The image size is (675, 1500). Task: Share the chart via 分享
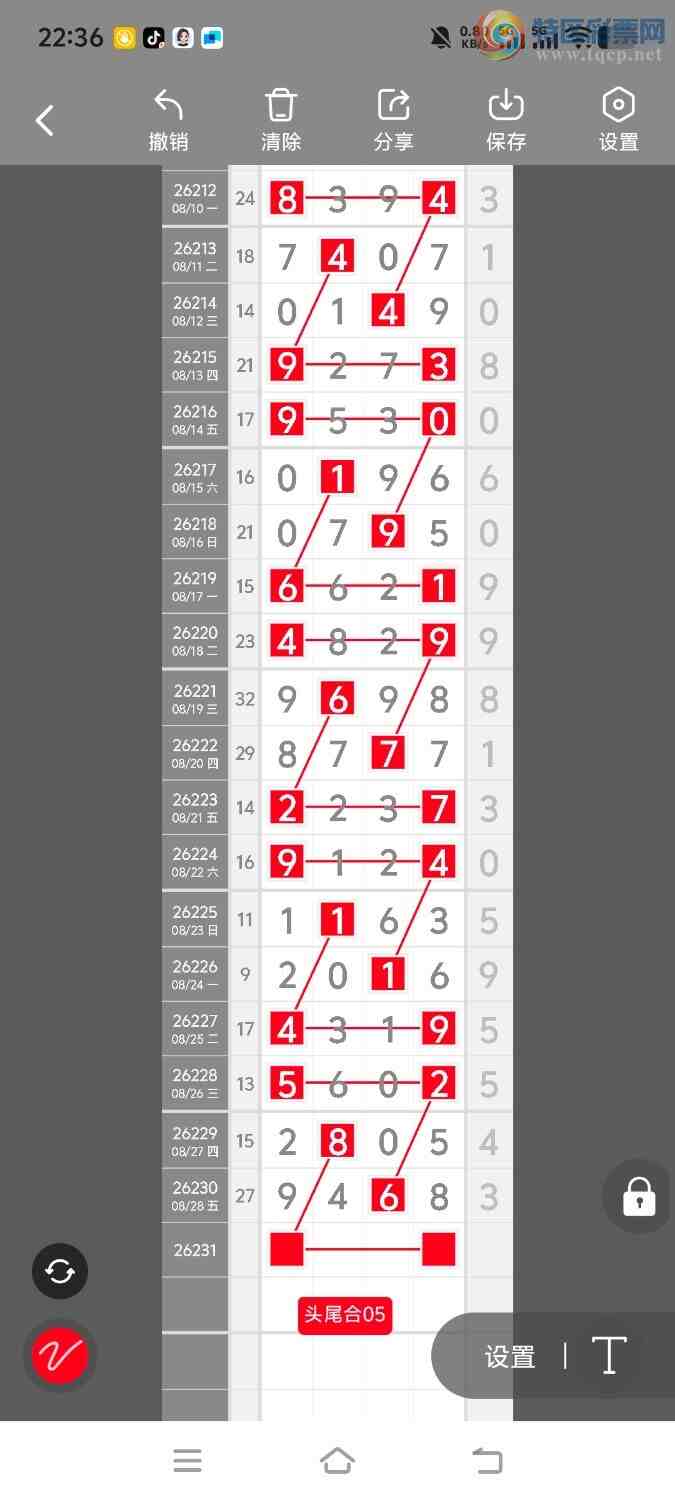[x=393, y=120]
